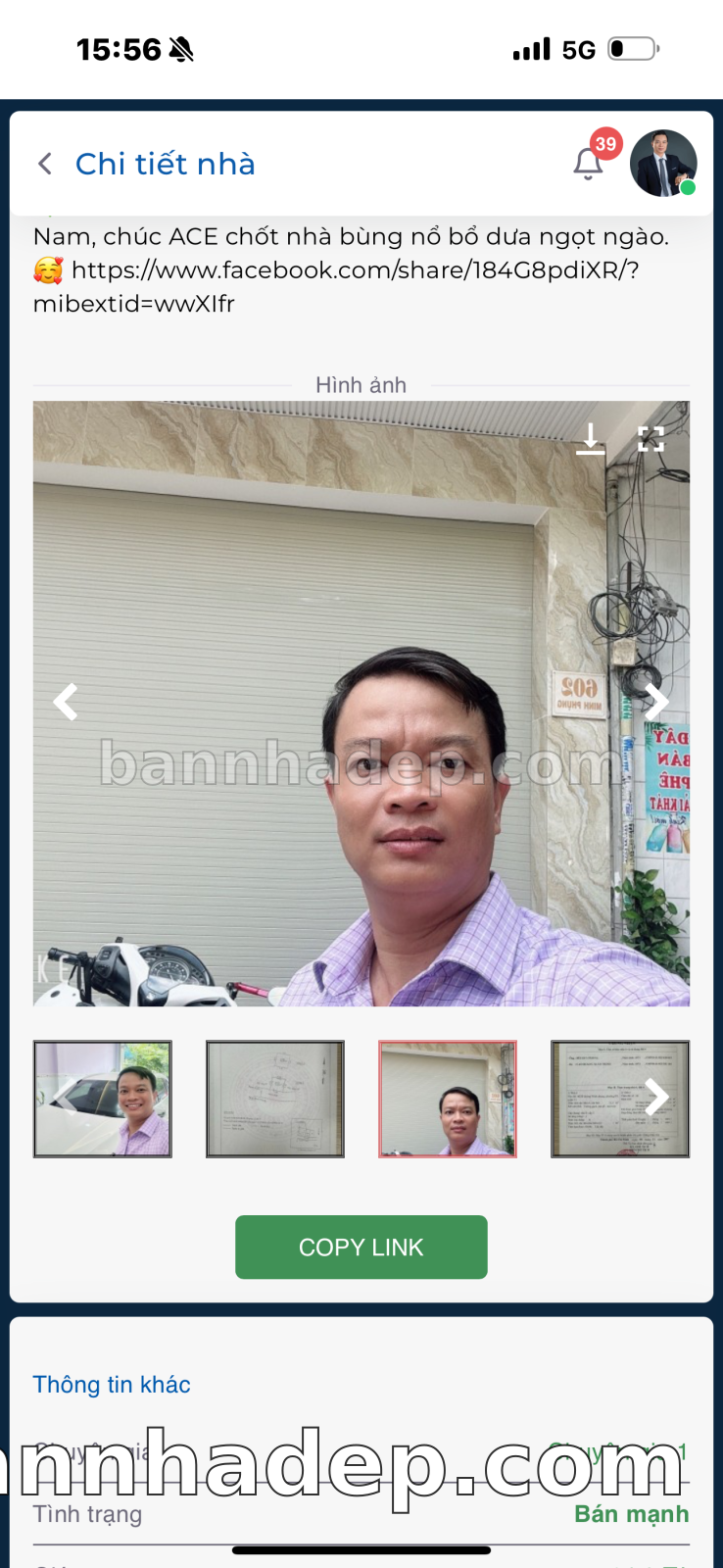723x1568 pixels.
Task: Select the first thumbnail with white car
Action: 103,1099
